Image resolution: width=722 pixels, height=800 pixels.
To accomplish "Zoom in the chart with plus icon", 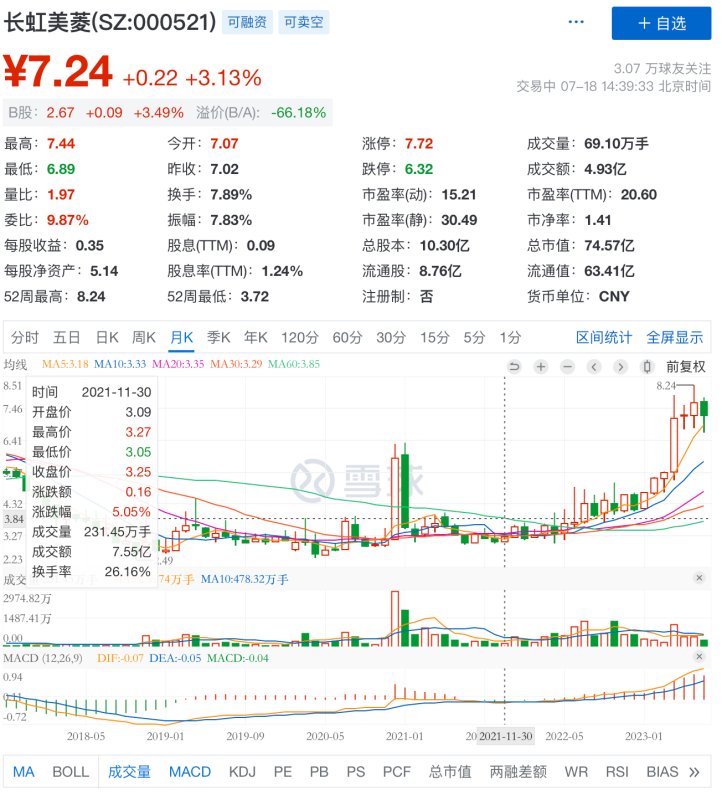I will [541, 367].
